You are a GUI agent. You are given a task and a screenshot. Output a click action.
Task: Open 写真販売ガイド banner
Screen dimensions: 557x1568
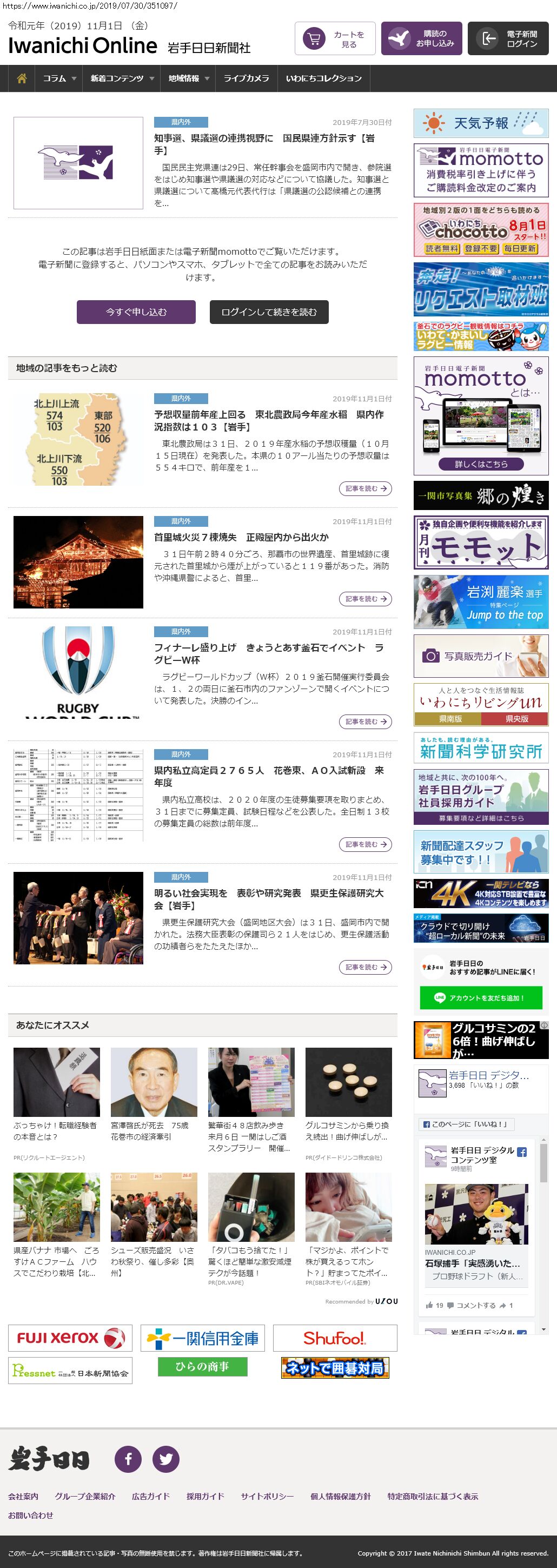point(480,656)
